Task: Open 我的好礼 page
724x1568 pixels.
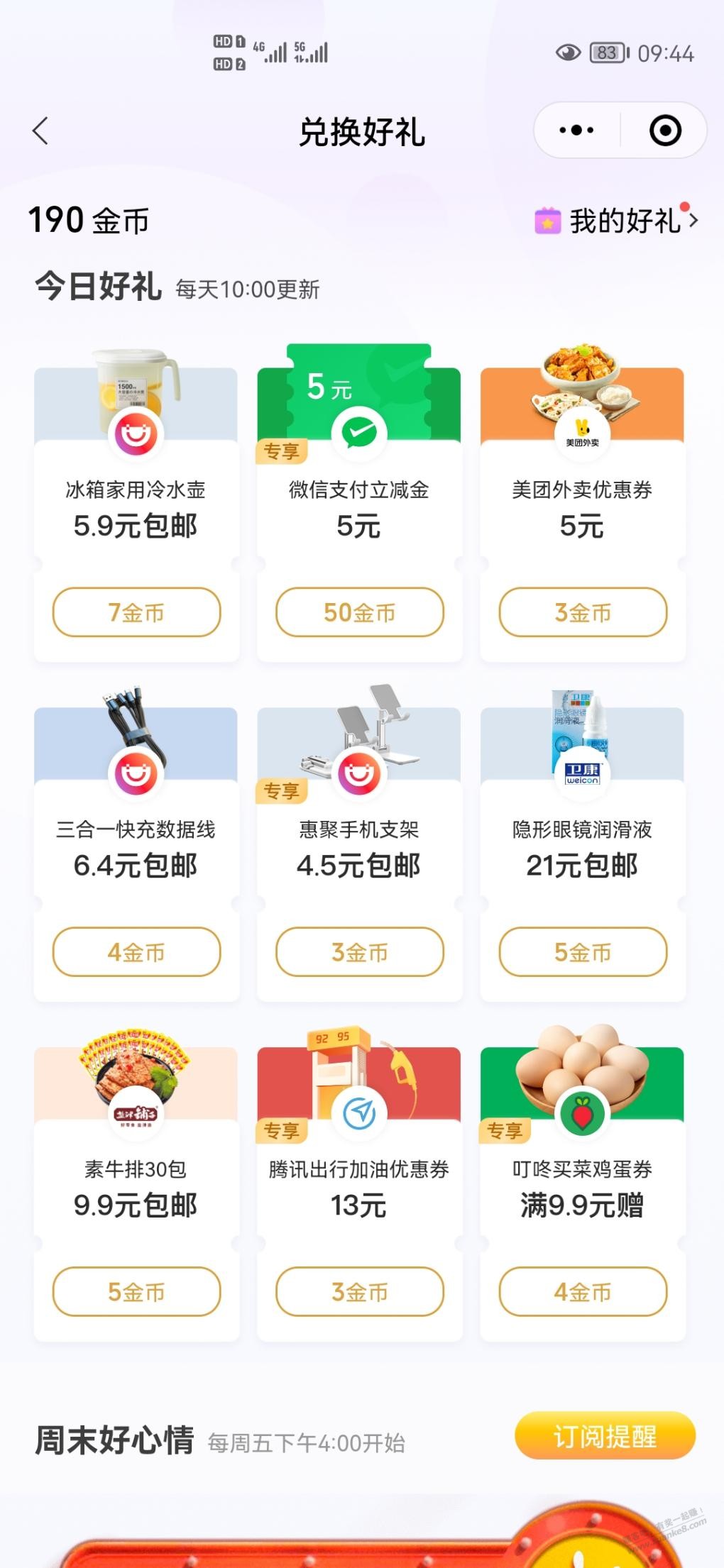Action: coord(616,221)
